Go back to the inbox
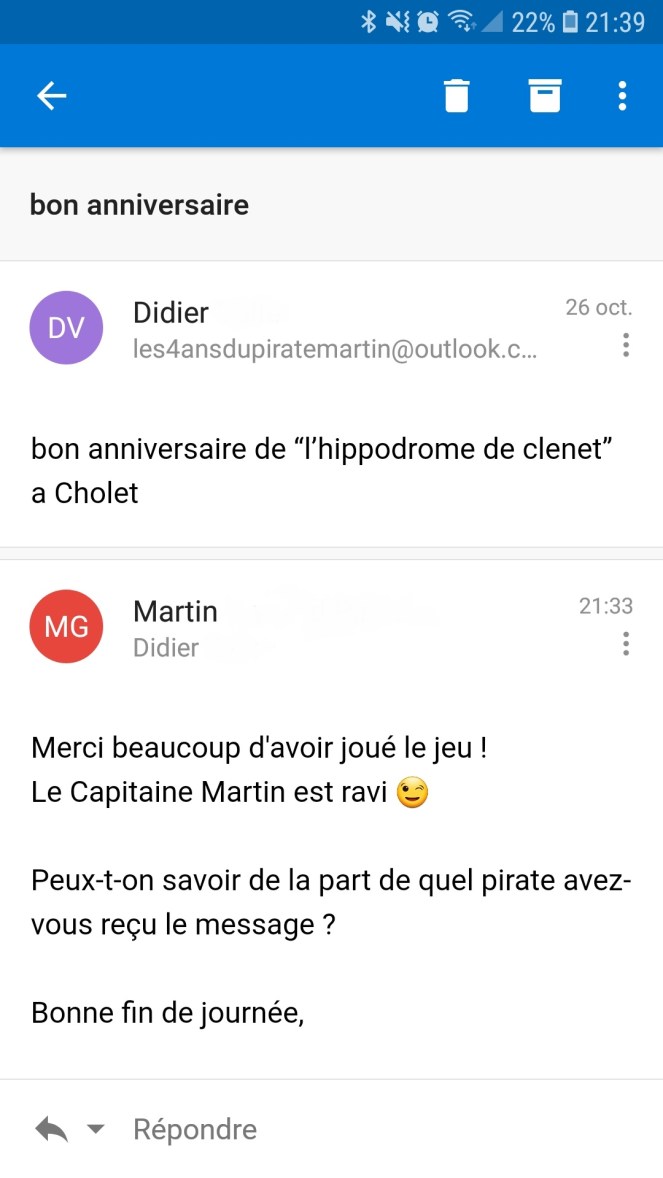Image resolution: width=663 pixels, height=1178 pixels. click(x=52, y=96)
